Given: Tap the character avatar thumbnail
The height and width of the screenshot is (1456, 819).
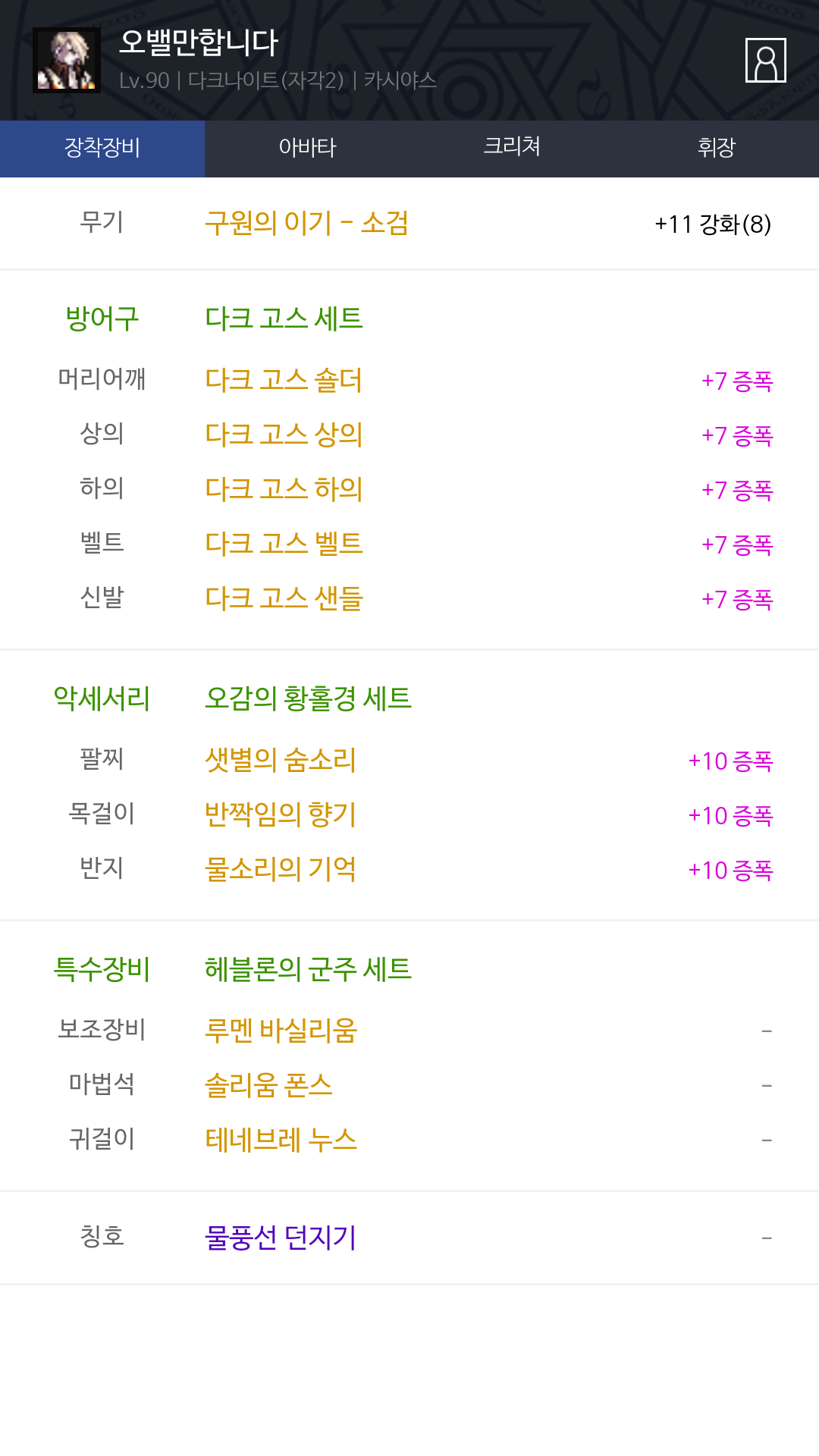Looking at the screenshot, I should click(67, 60).
